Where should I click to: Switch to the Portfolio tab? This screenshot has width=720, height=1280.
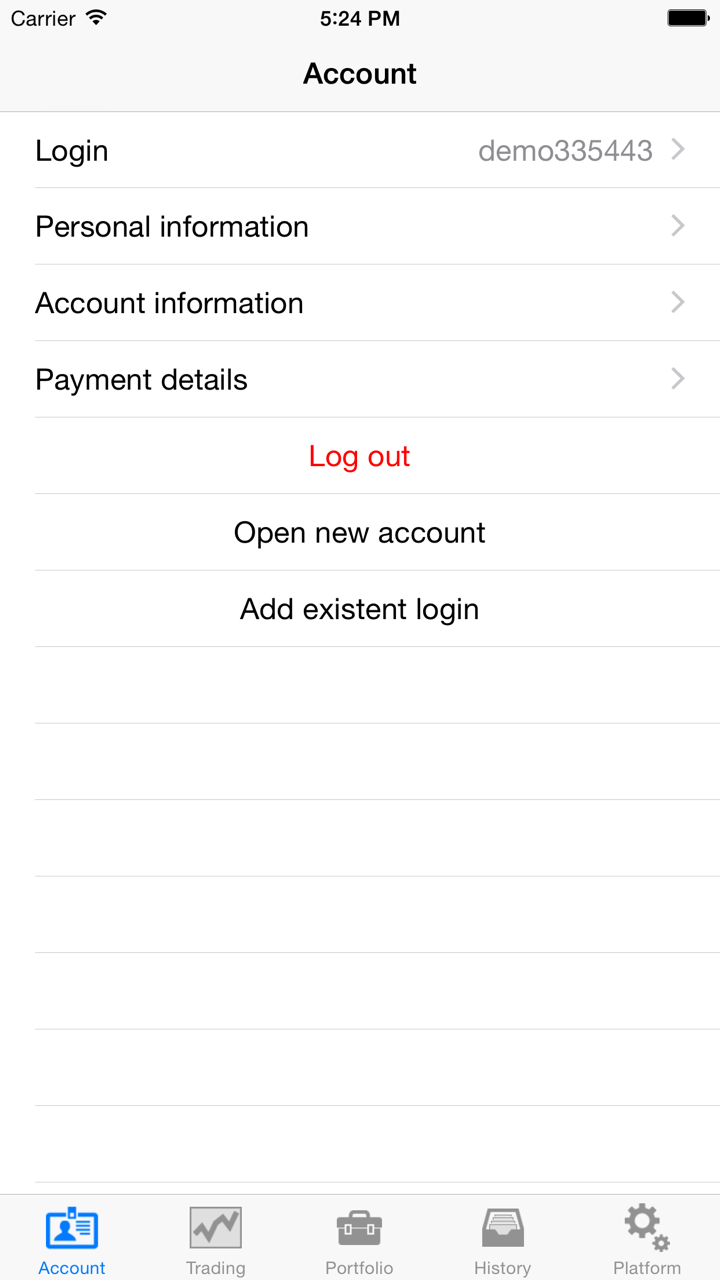coord(359,1238)
